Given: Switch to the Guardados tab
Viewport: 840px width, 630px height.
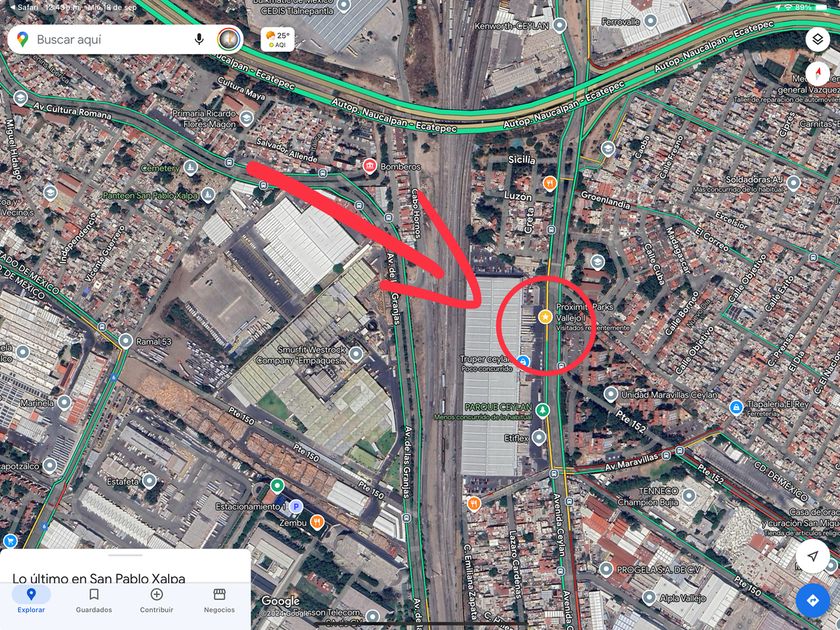Looking at the screenshot, I should pos(94,599).
